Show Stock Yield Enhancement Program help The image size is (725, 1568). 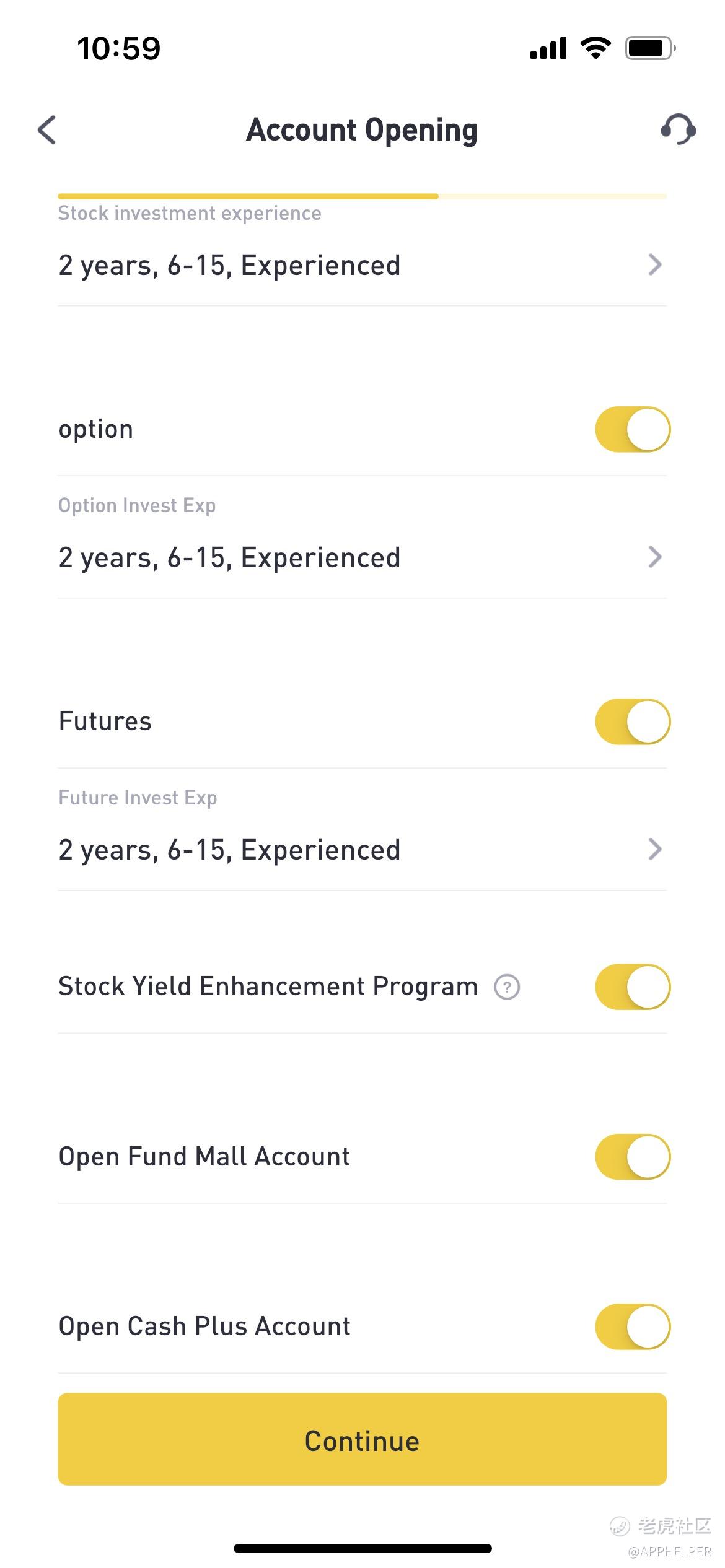(x=507, y=987)
